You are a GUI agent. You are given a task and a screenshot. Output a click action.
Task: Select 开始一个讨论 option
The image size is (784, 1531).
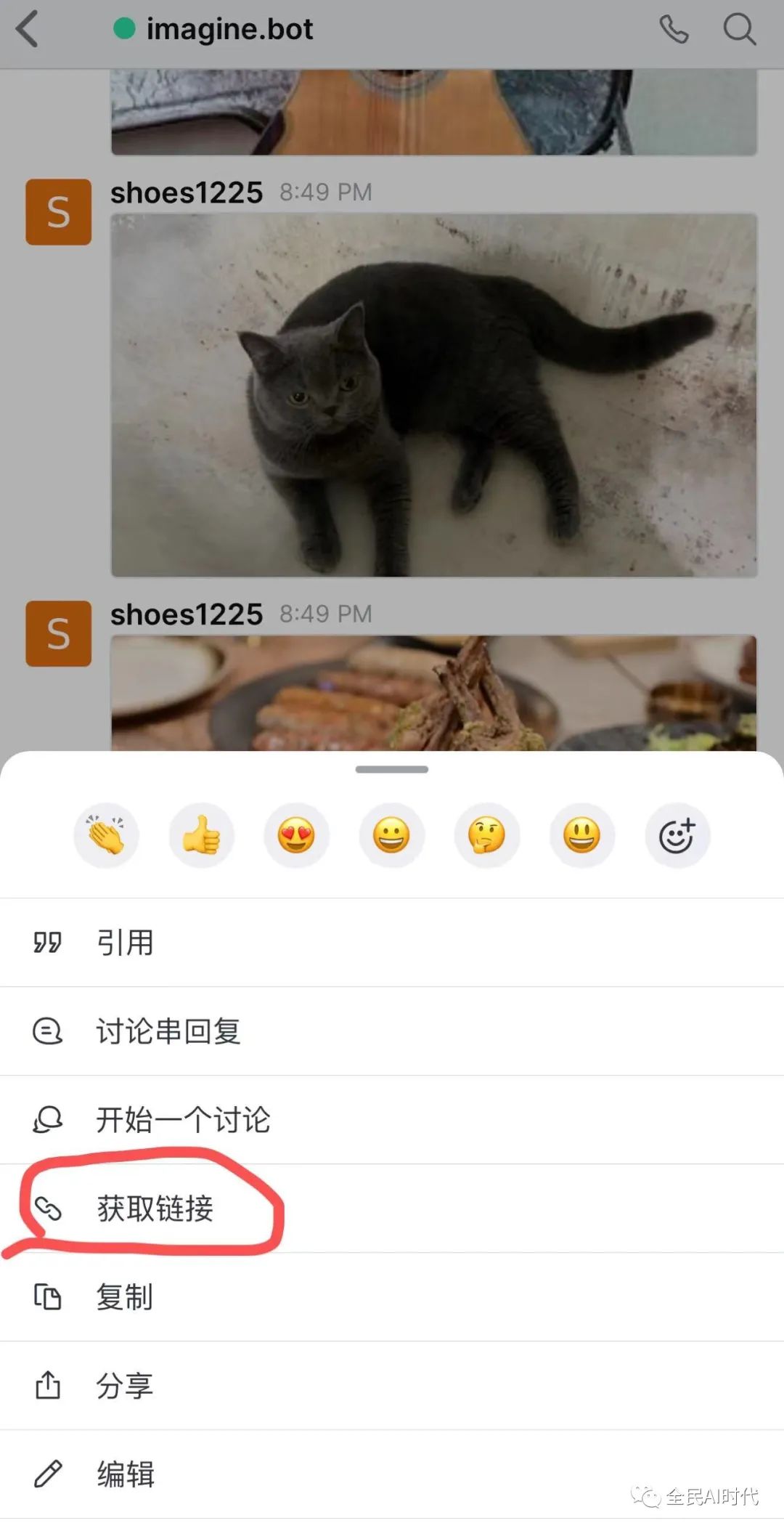click(183, 1120)
